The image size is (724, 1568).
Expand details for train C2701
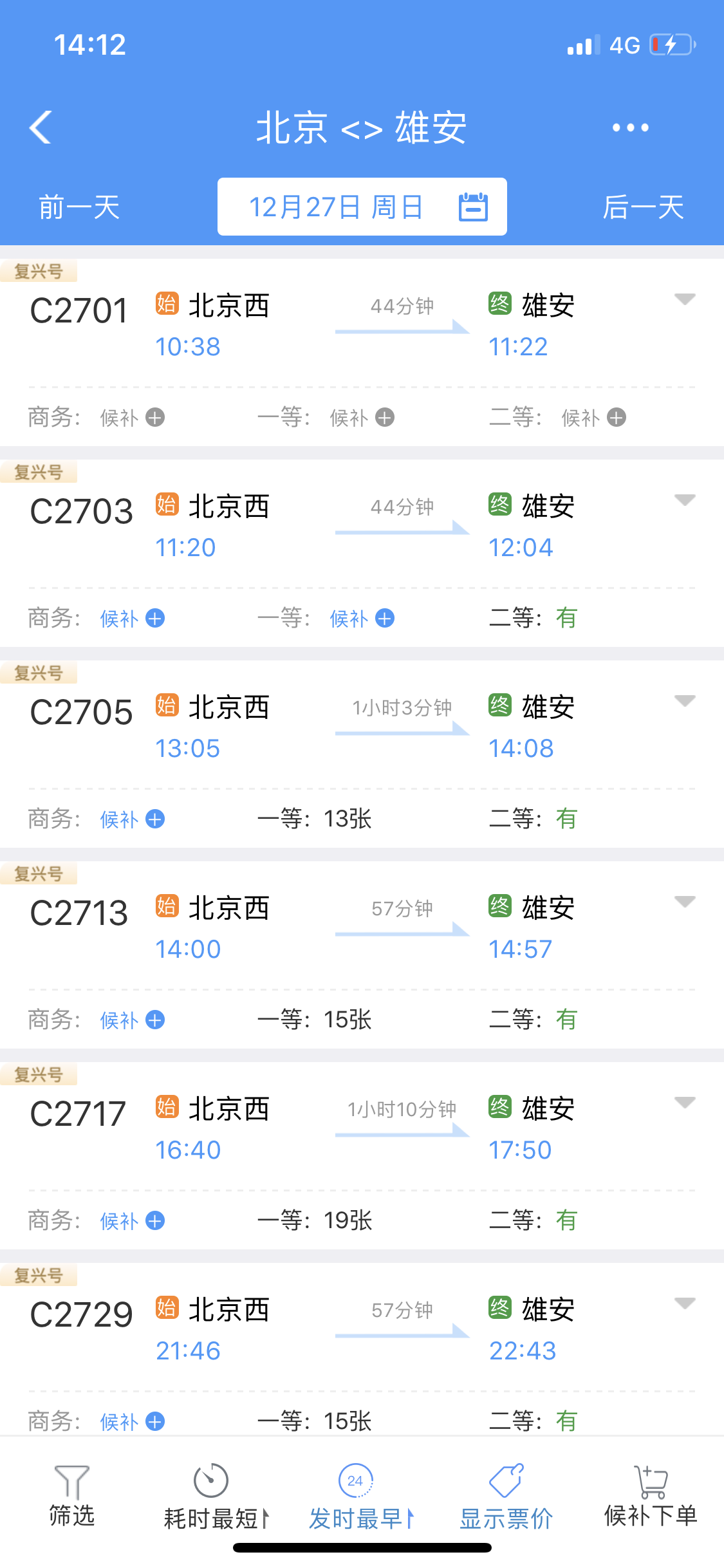point(684,299)
